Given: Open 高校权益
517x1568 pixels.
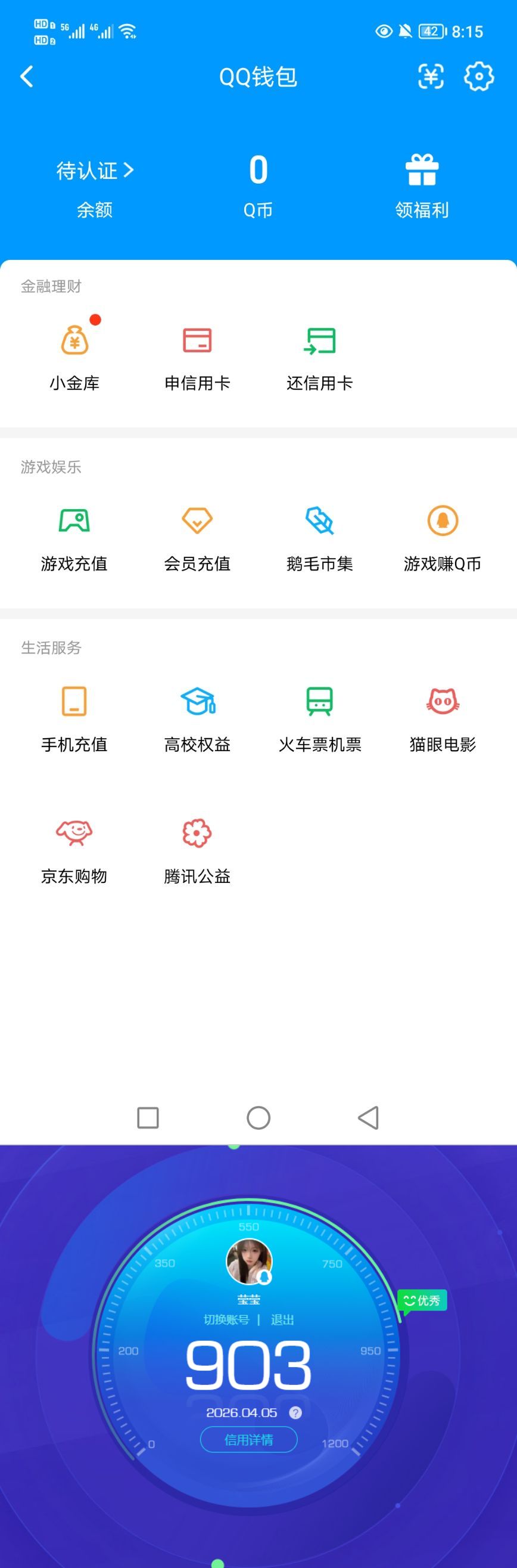Looking at the screenshot, I should (x=197, y=718).
